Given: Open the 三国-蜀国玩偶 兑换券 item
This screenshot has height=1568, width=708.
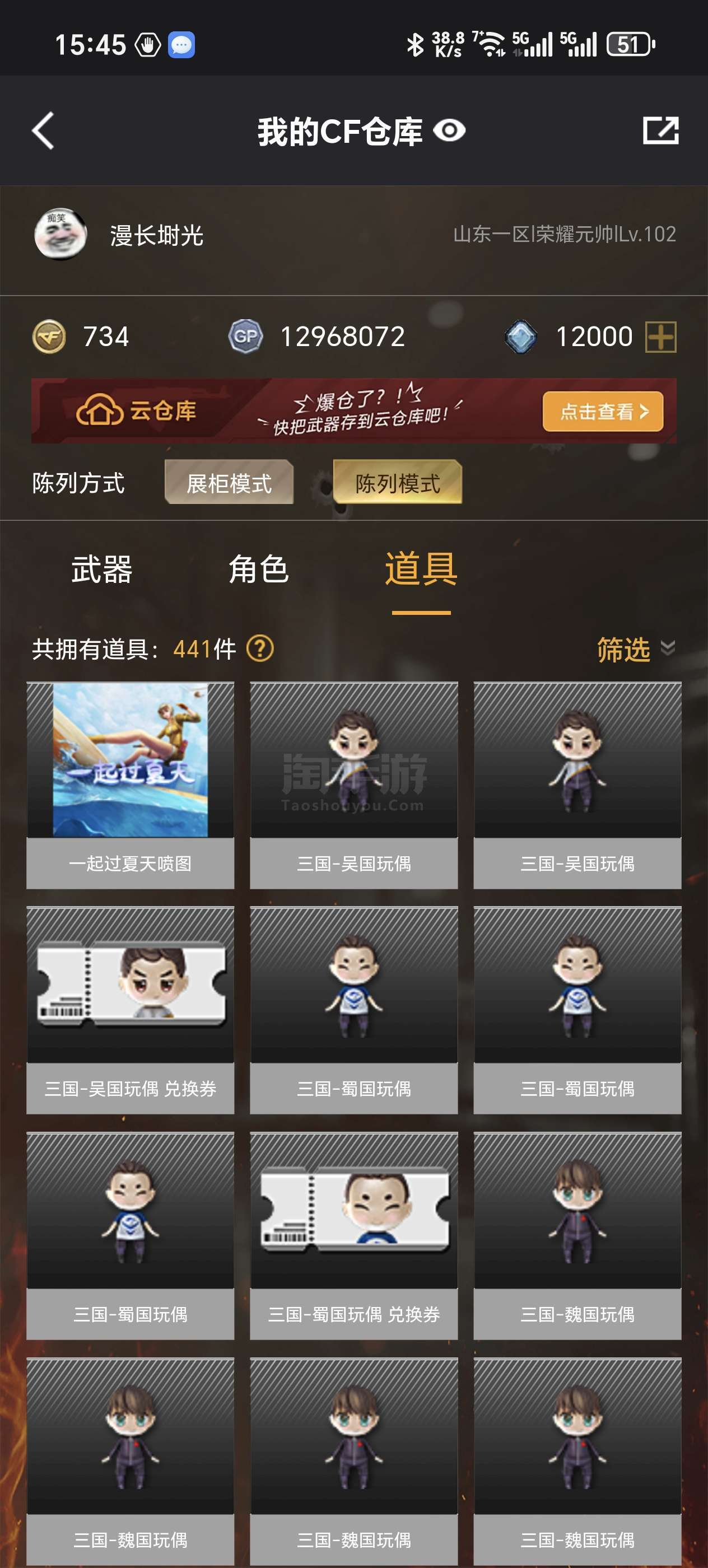Looking at the screenshot, I should click(353, 1235).
